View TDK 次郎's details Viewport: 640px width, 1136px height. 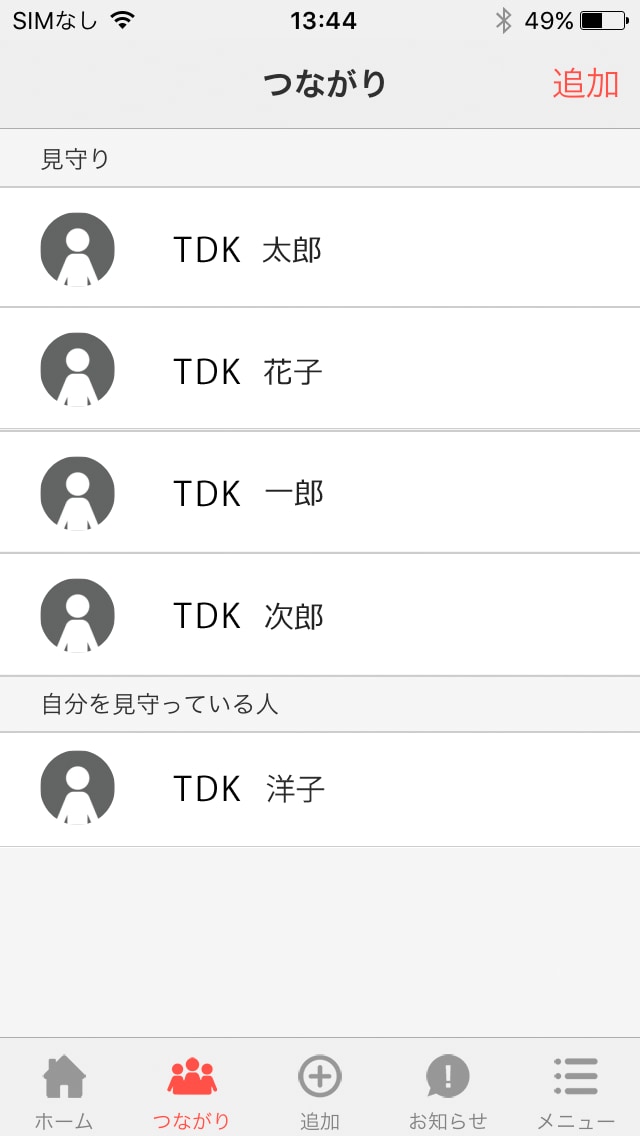320,614
